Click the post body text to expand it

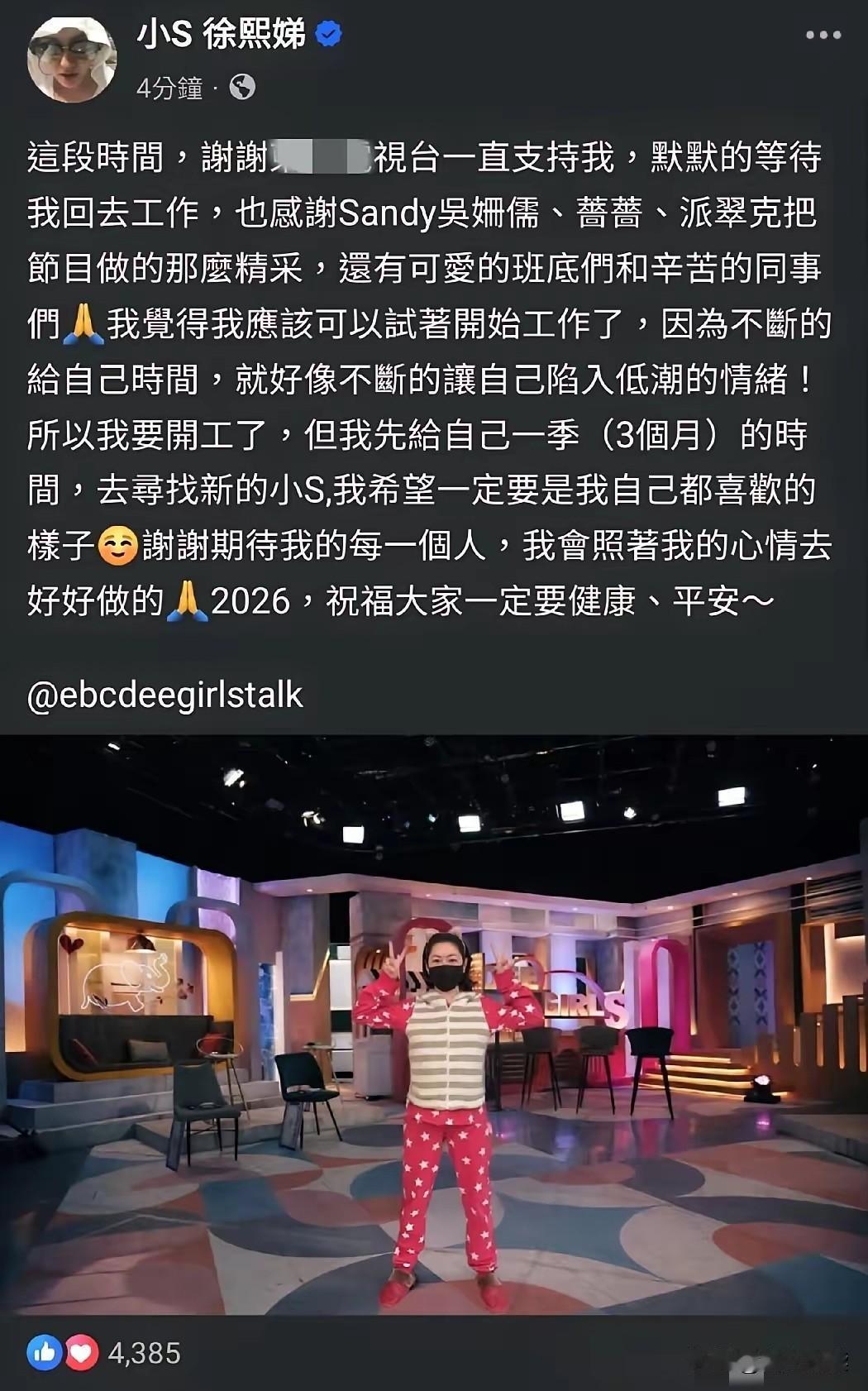[413, 372]
